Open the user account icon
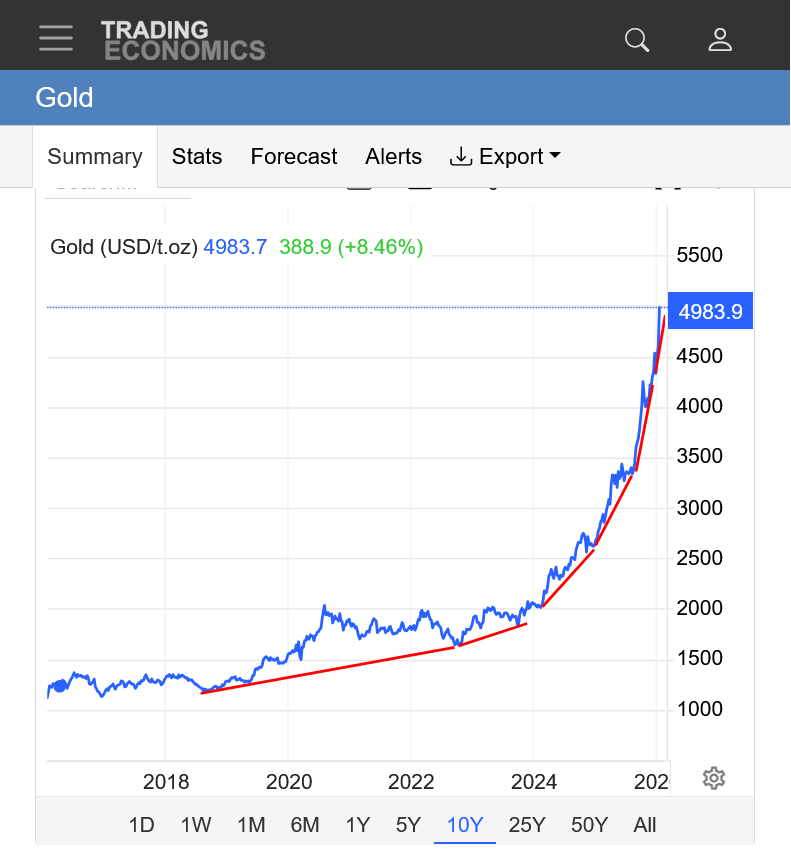This screenshot has width=791, height=863. click(720, 40)
